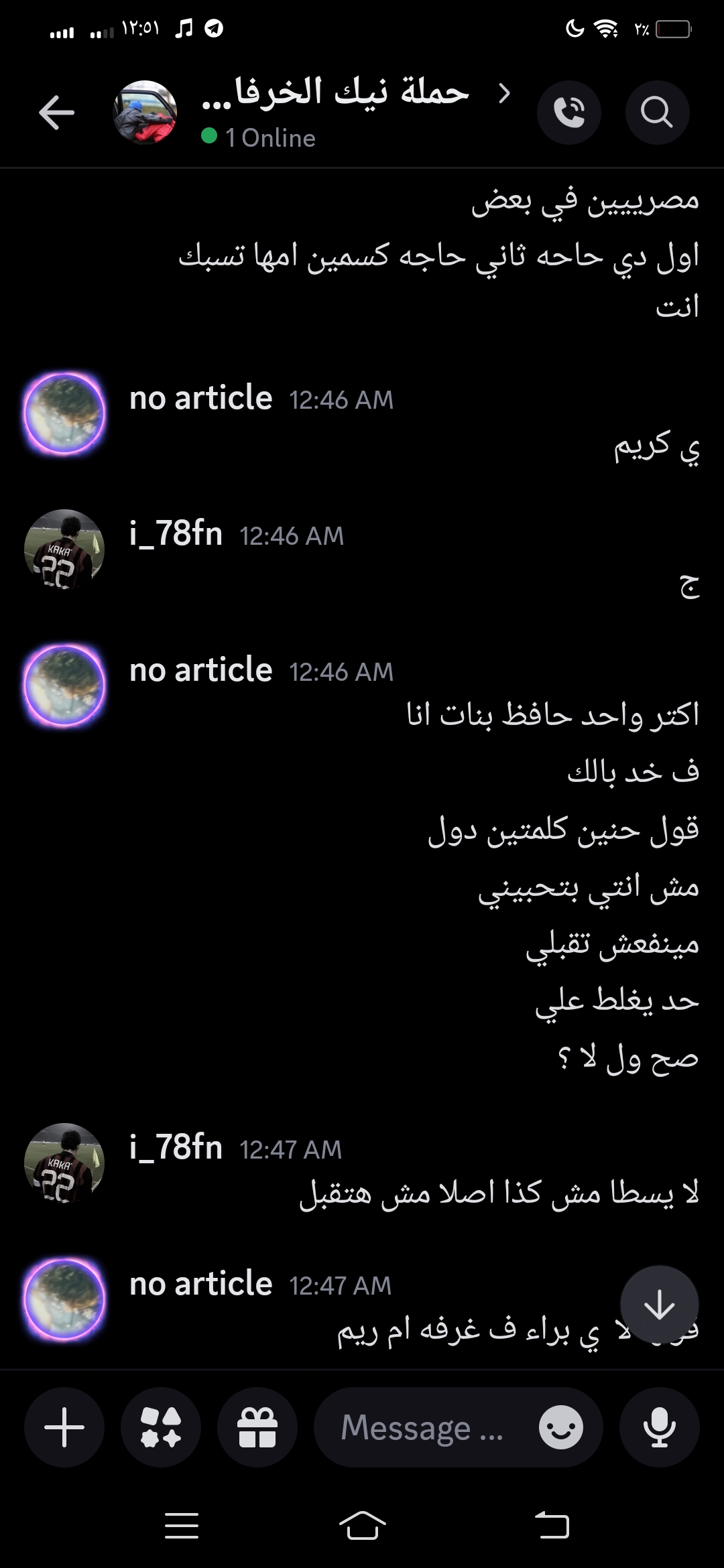The image size is (724, 1568).
Task: Tap the i_78fn username at 12:46 AM
Action: click(176, 534)
